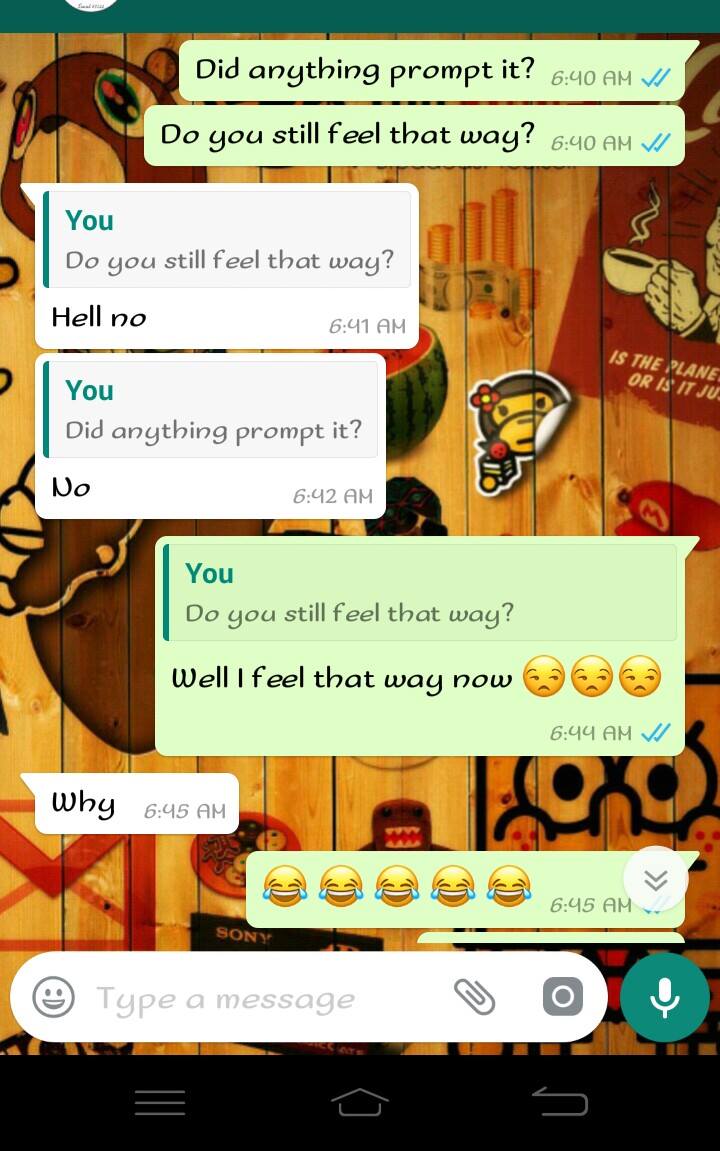Tap the voice message microphone button
The width and height of the screenshot is (720, 1151).
(665, 997)
